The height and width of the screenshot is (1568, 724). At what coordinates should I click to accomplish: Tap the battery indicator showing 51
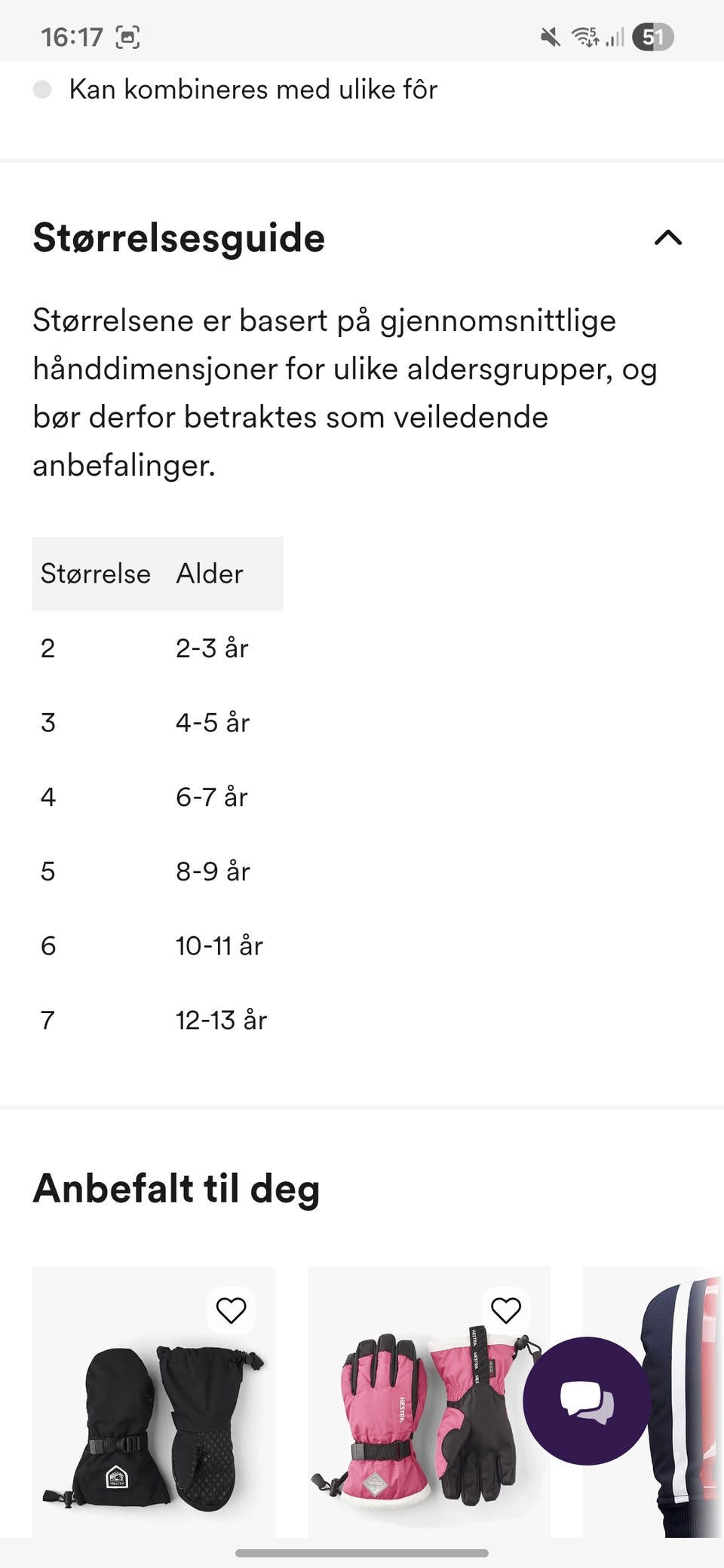coord(652,35)
